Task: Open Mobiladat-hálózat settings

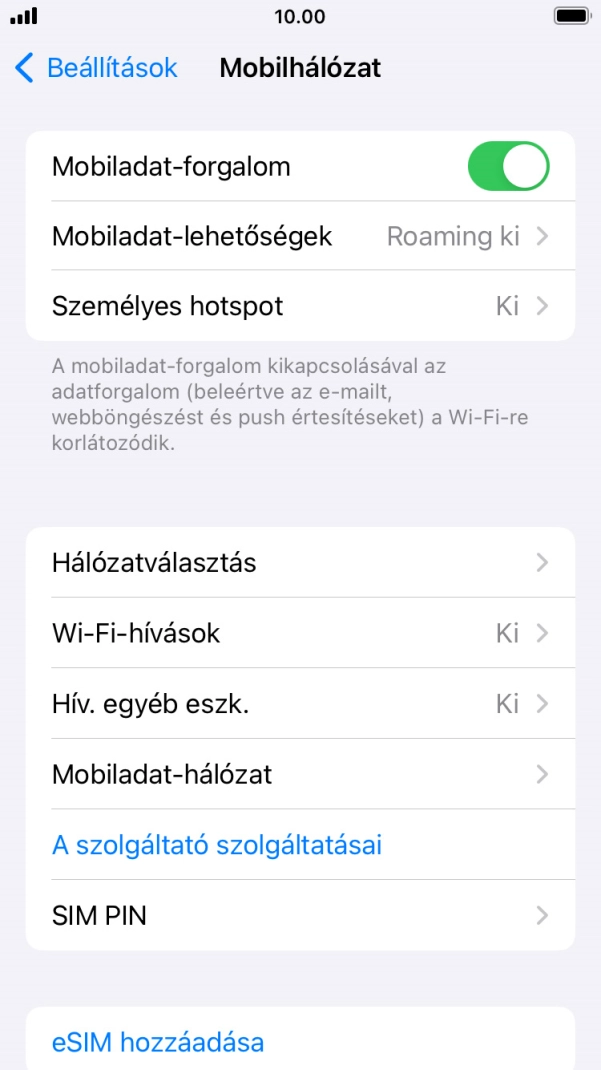Action: (300, 774)
